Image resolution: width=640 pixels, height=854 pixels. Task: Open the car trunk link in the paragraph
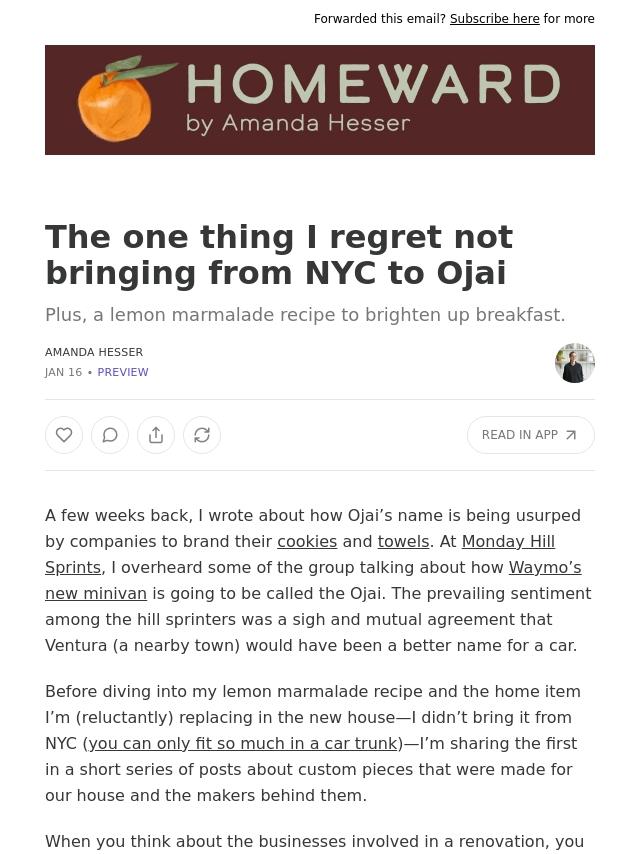pyautogui.click(x=243, y=743)
